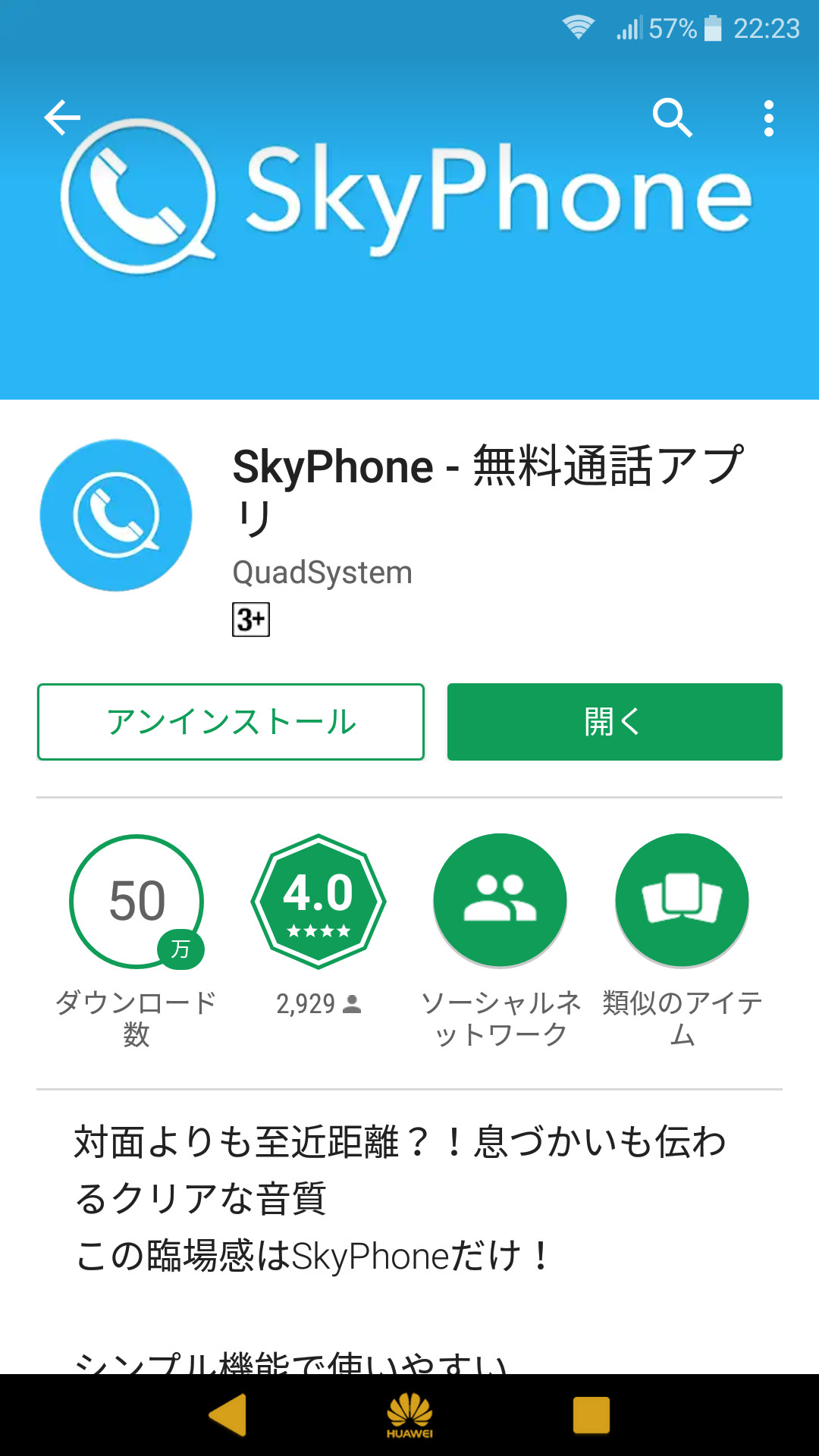The width and height of the screenshot is (819, 1456).
Task: Tap アンインストール to uninstall SkyPhone
Action: 231,722
